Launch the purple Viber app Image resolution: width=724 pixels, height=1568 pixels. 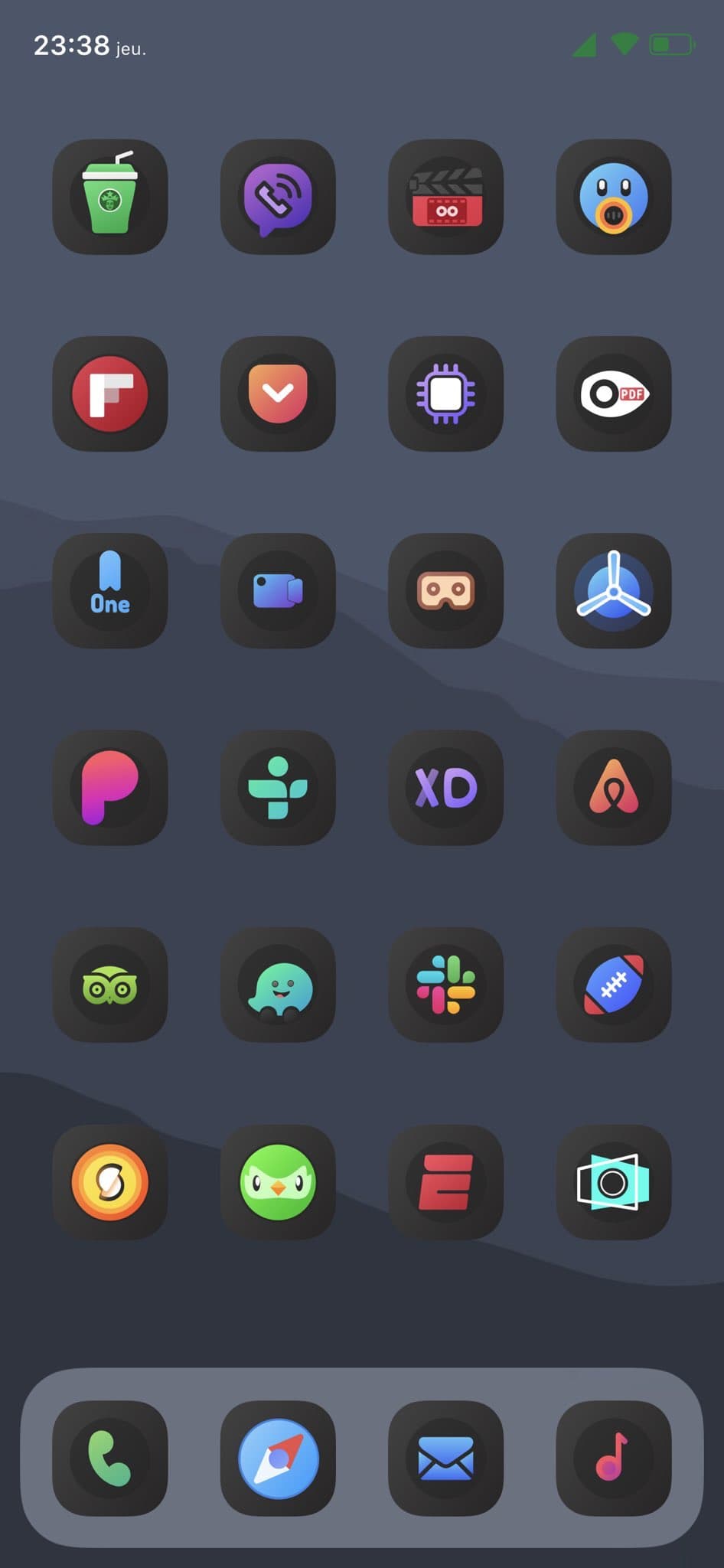(x=278, y=197)
